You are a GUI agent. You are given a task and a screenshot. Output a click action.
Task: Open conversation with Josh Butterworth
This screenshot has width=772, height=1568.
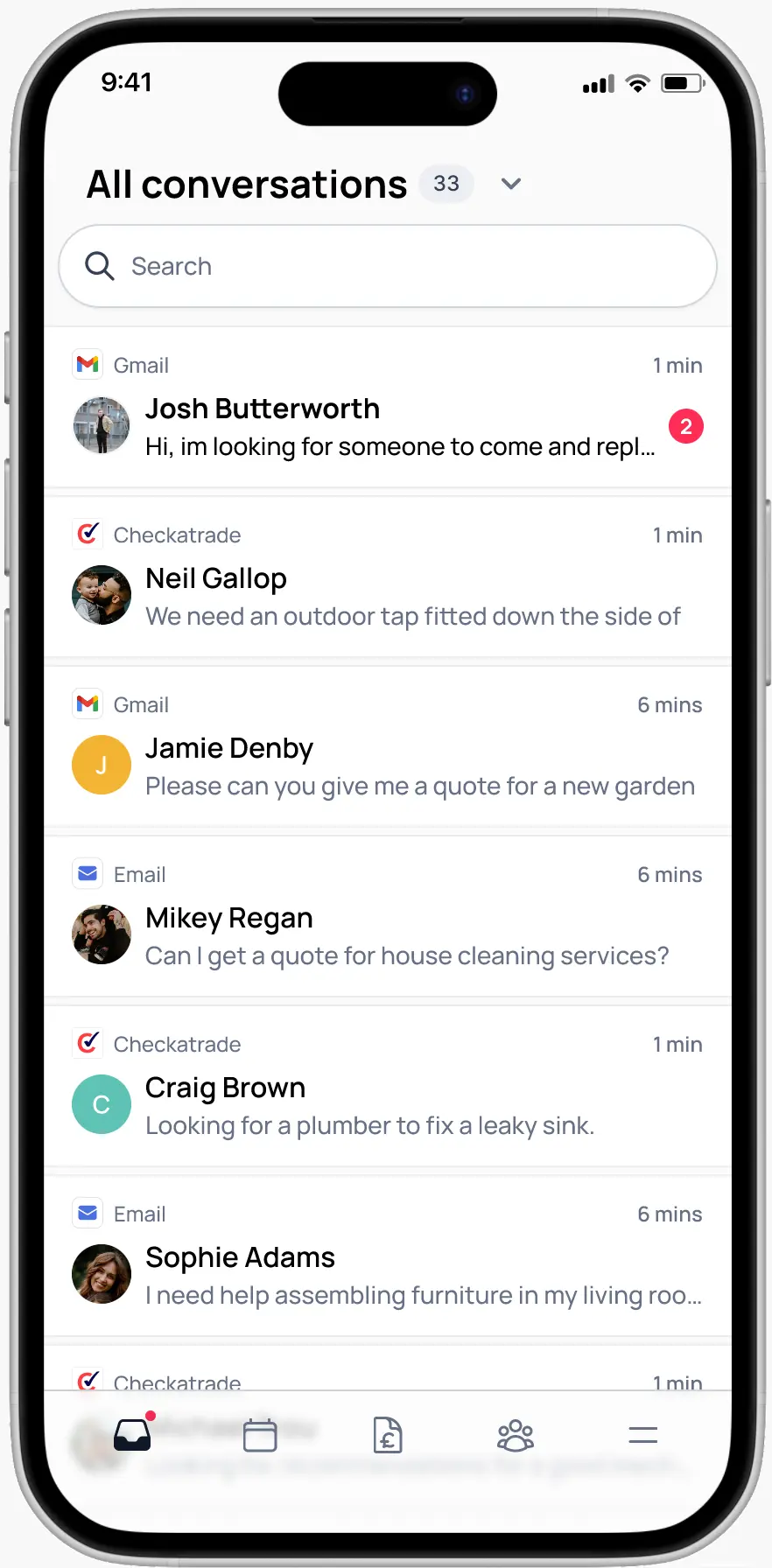[x=387, y=426]
